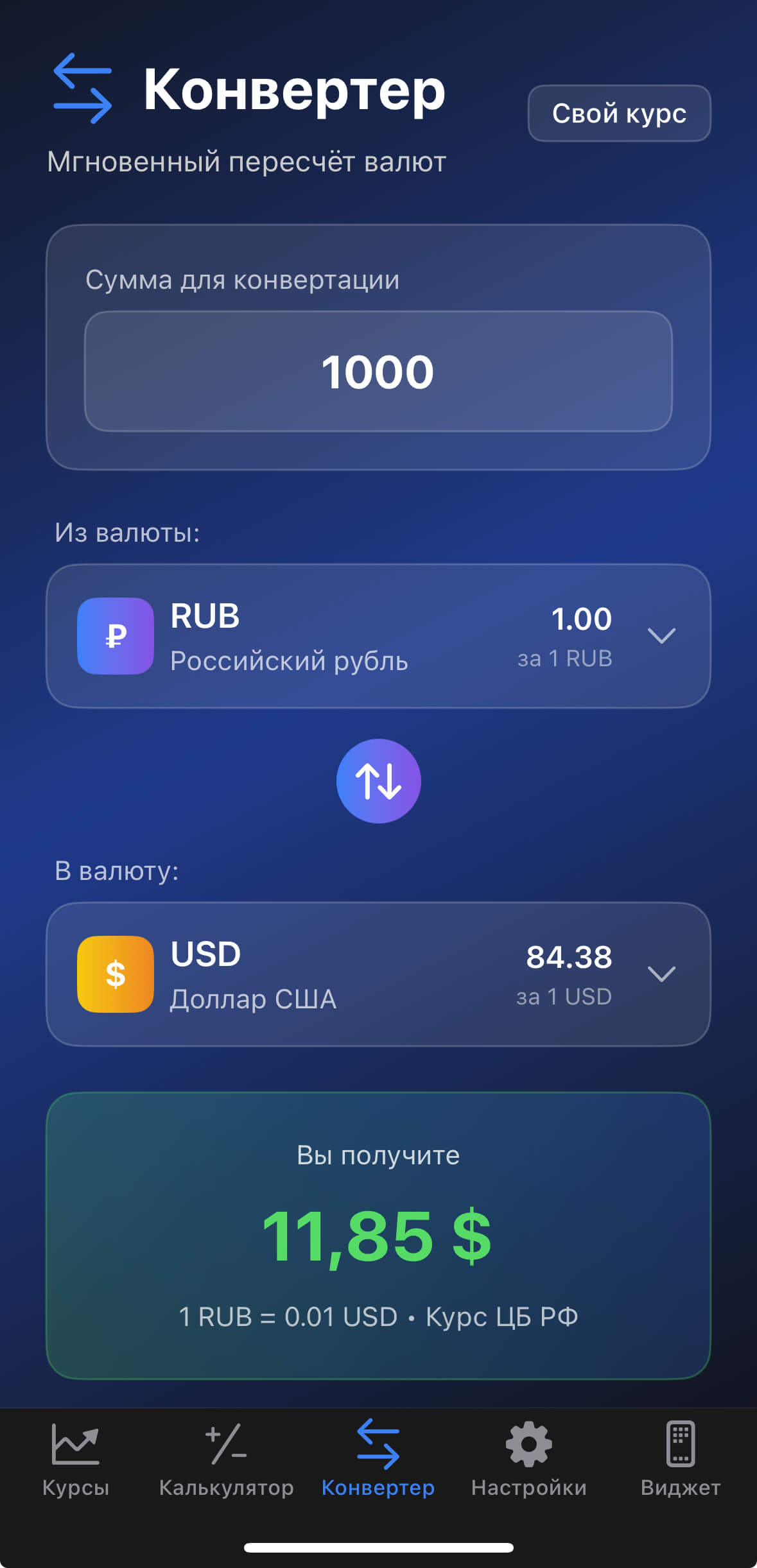The width and height of the screenshot is (757, 1568).
Task: Tap the swap currencies circular button
Action: pos(378,780)
